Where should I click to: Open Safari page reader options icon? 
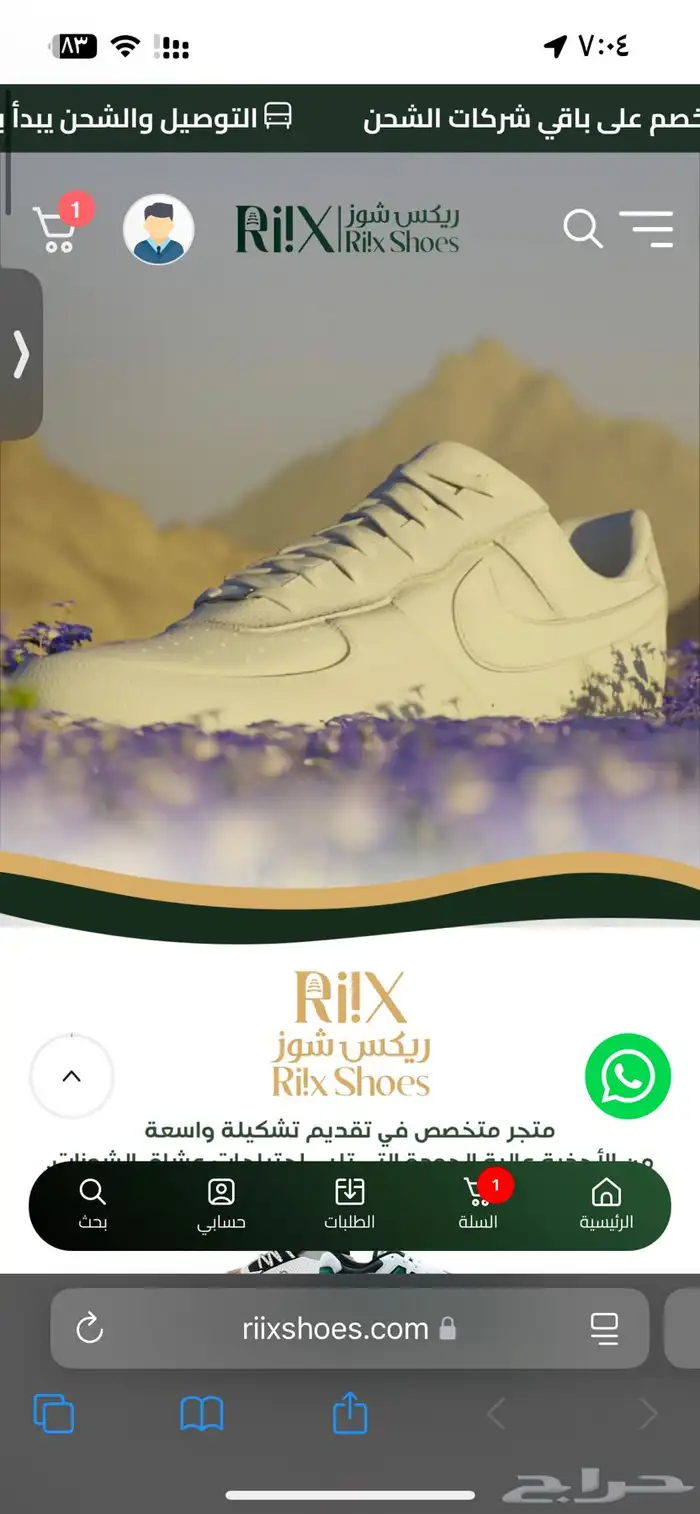coord(604,1328)
